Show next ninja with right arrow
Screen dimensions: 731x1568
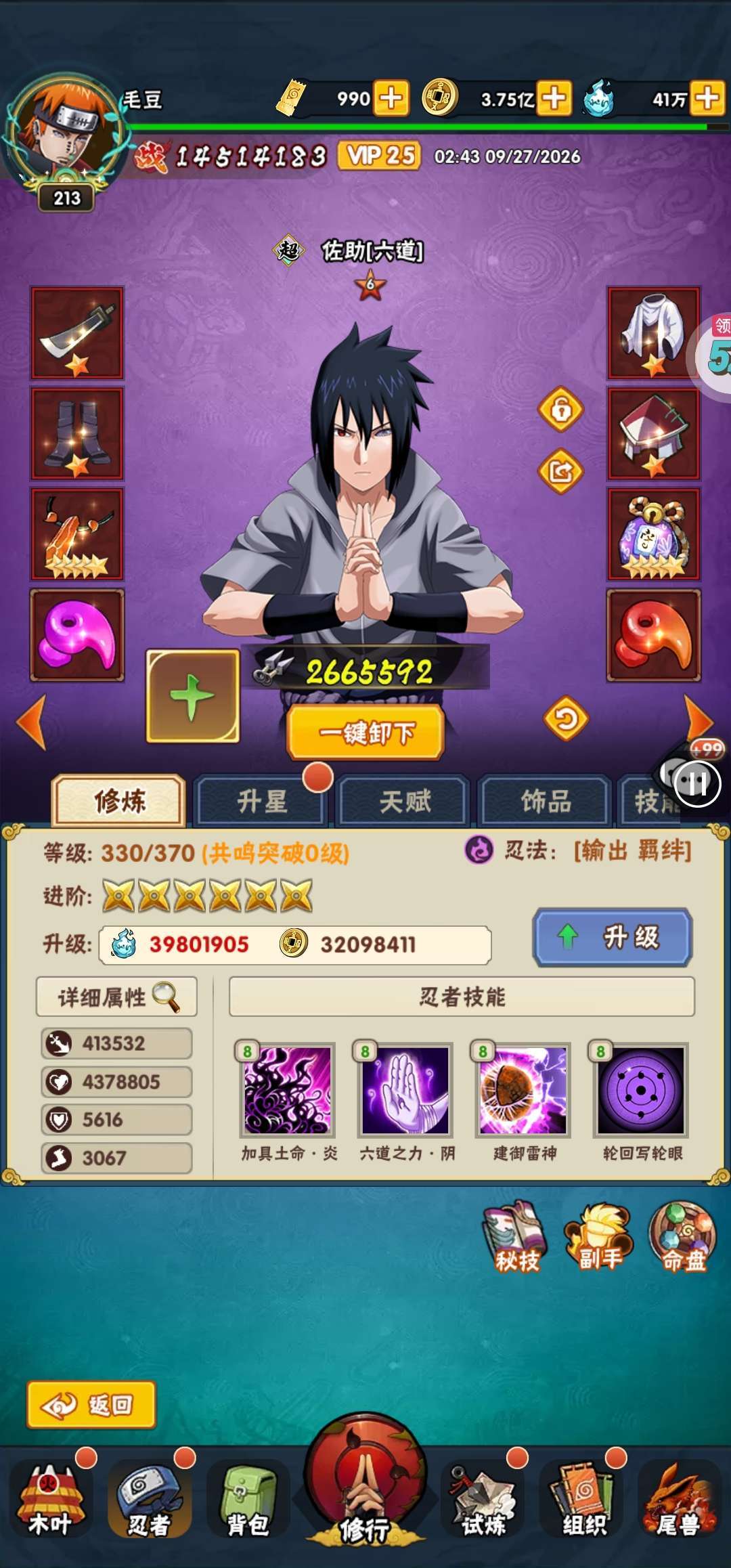click(x=699, y=722)
